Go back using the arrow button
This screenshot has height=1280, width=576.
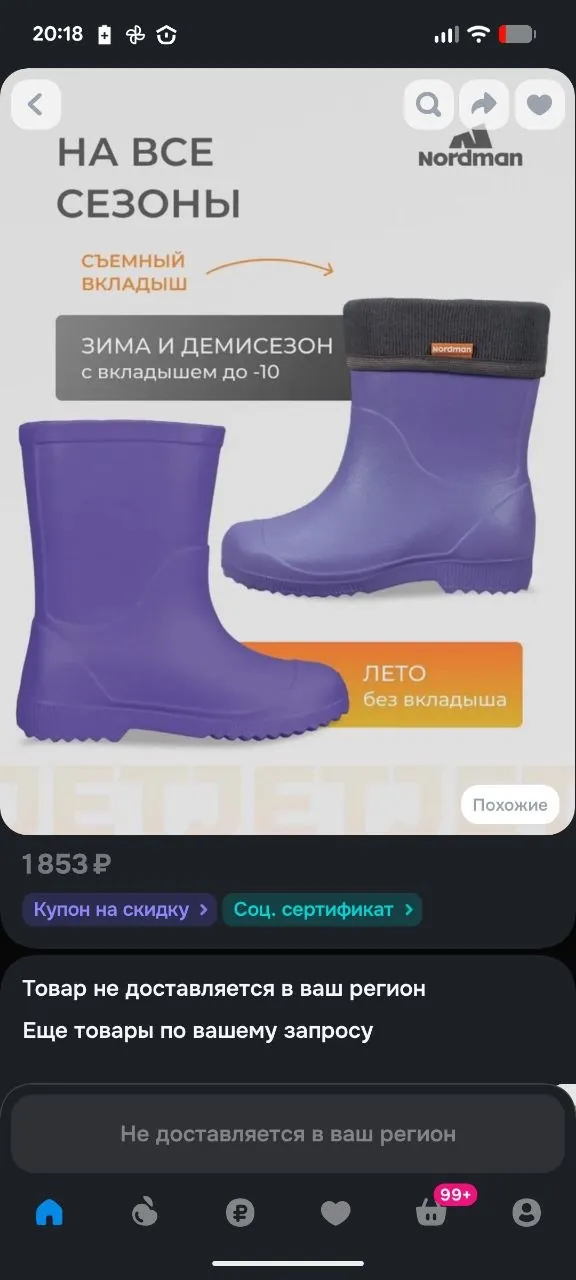click(36, 104)
